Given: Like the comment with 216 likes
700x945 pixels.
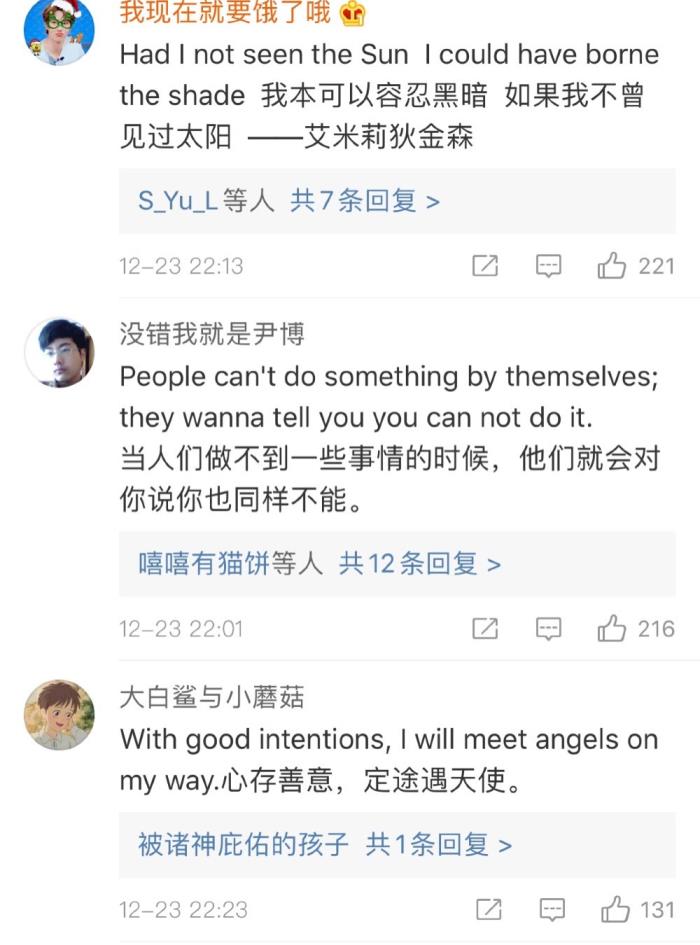Looking at the screenshot, I should (x=612, y=629).
